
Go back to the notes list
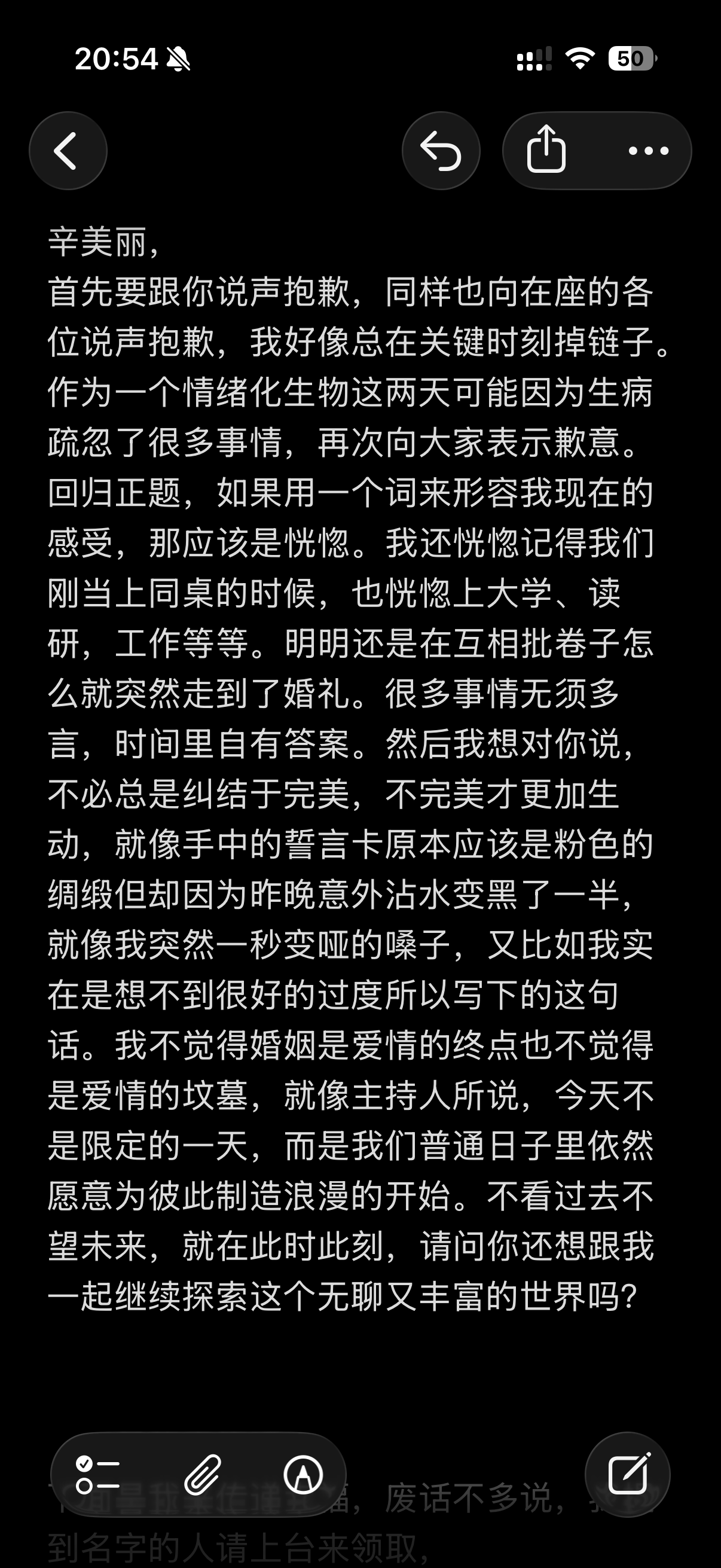click(x=68, y=150)
